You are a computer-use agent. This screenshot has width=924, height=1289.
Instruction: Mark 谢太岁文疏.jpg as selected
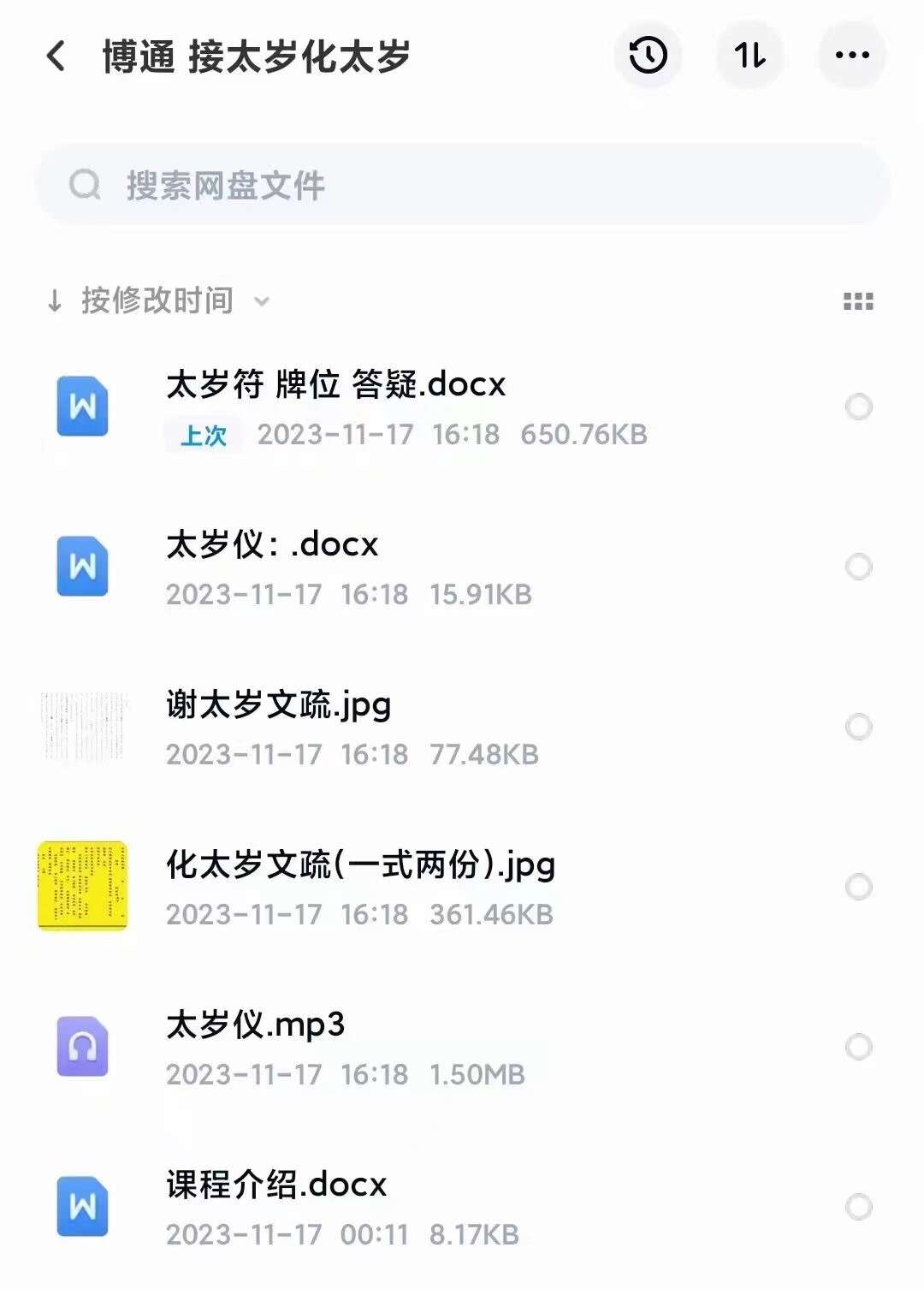858,727
